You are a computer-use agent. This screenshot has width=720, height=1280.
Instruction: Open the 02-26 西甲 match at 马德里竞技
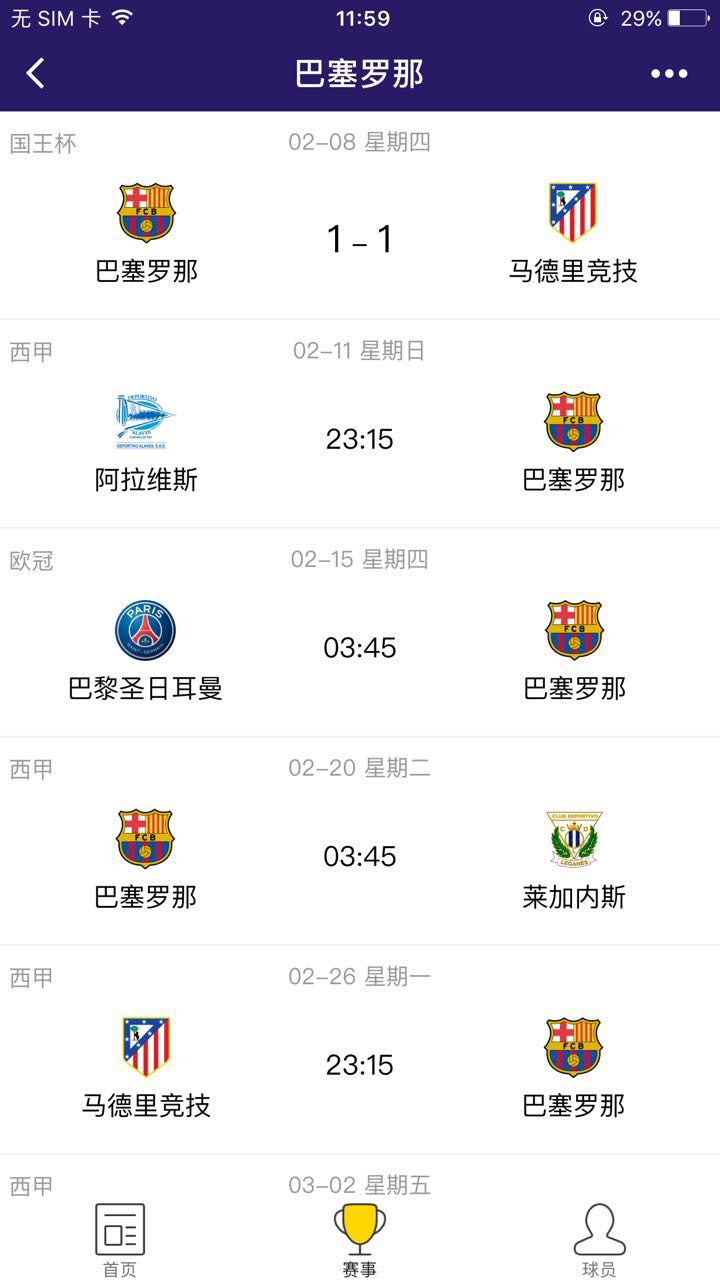(360, 1065)
